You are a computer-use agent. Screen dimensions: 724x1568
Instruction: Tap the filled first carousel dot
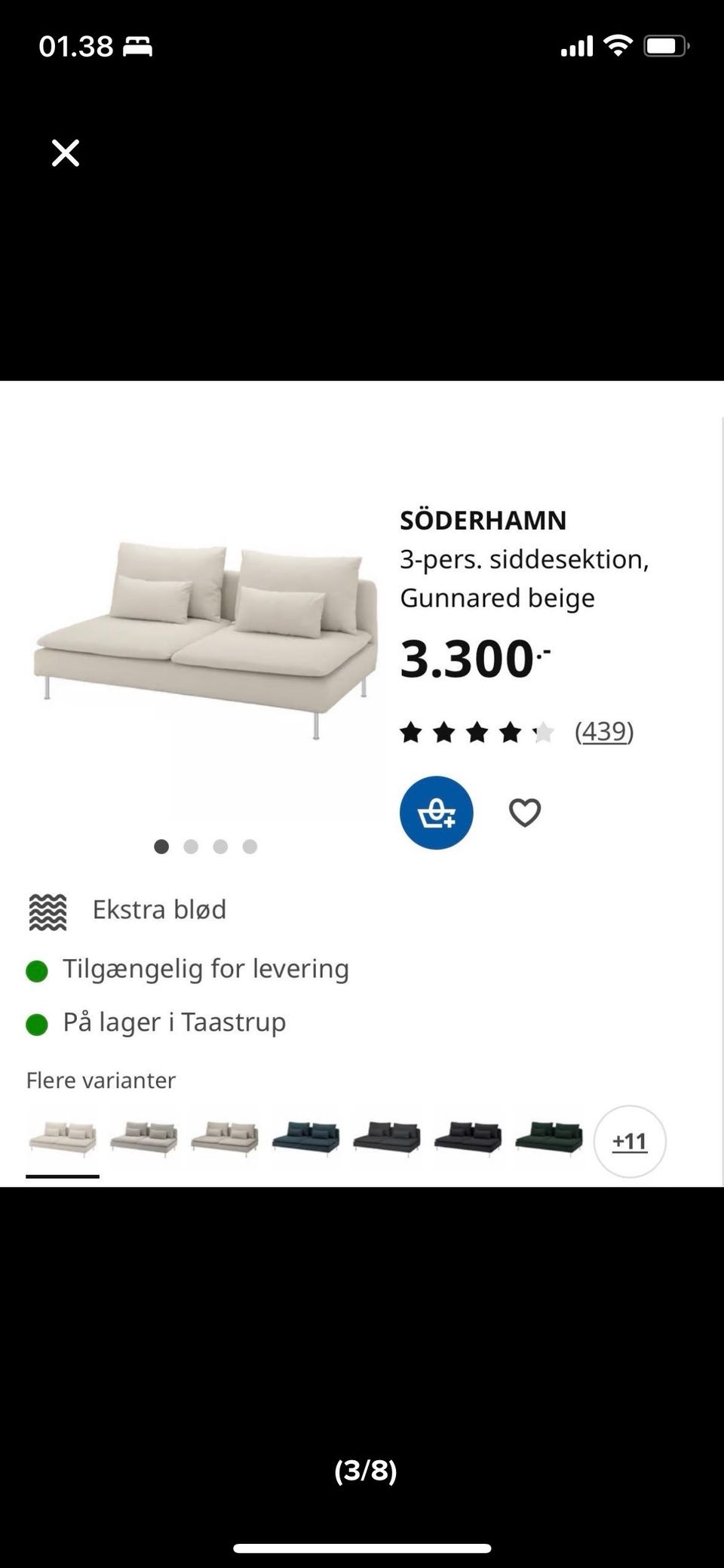pyautogui.click(x=161, y=847)
